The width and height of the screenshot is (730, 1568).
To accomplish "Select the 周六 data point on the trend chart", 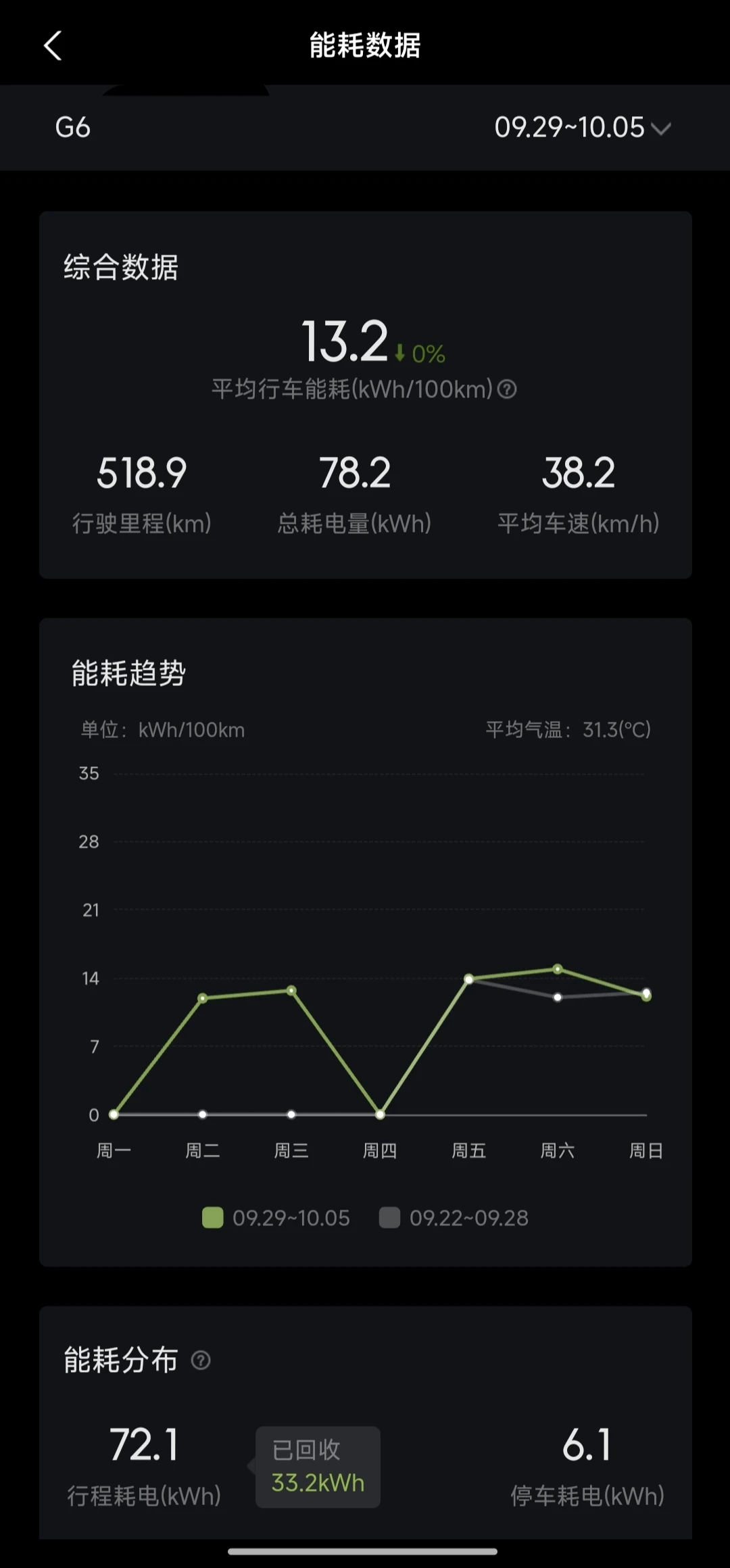I will pyautogui.click(x=558, y=969).
